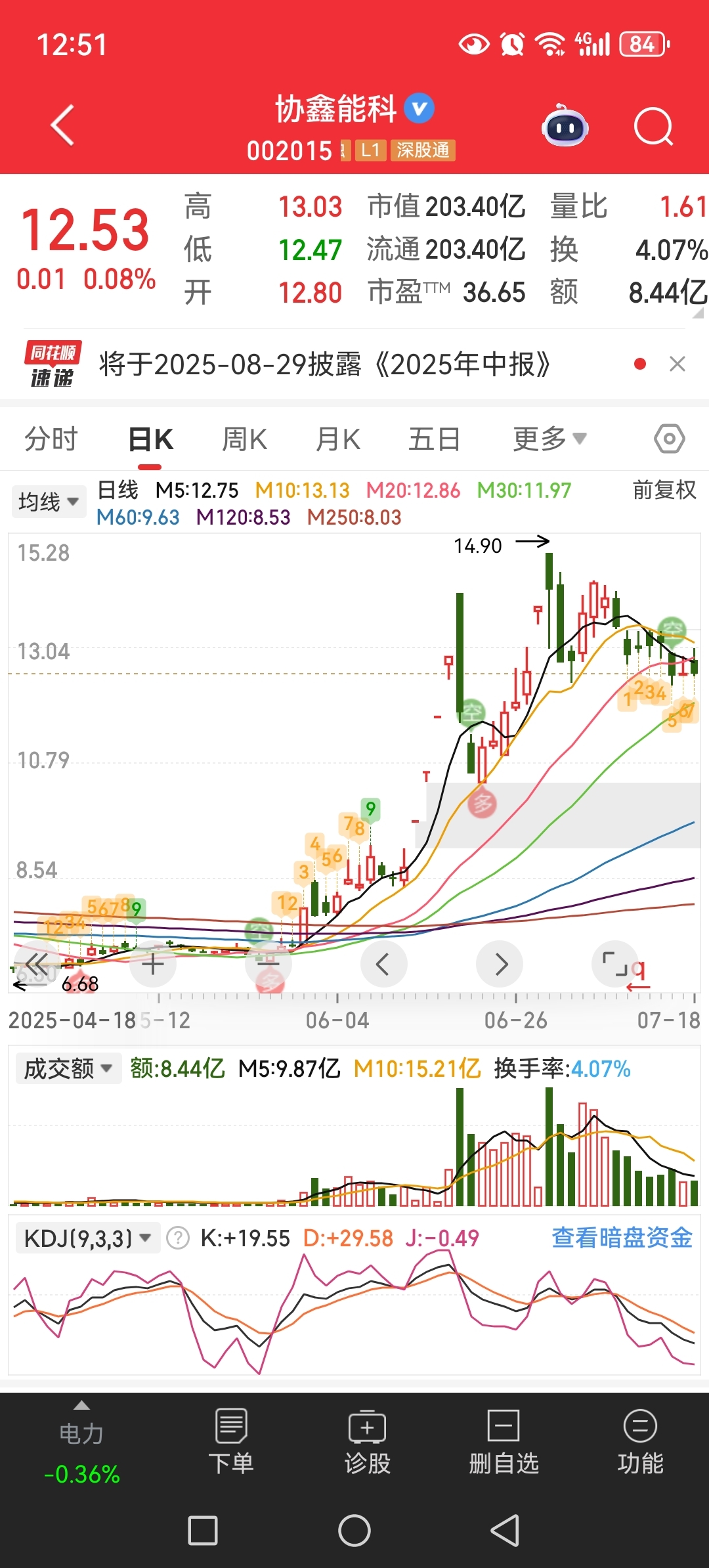The image size is (709, 1568).
Task: Enter fullscreen chart mode
Action: click(x=615, y=964)
